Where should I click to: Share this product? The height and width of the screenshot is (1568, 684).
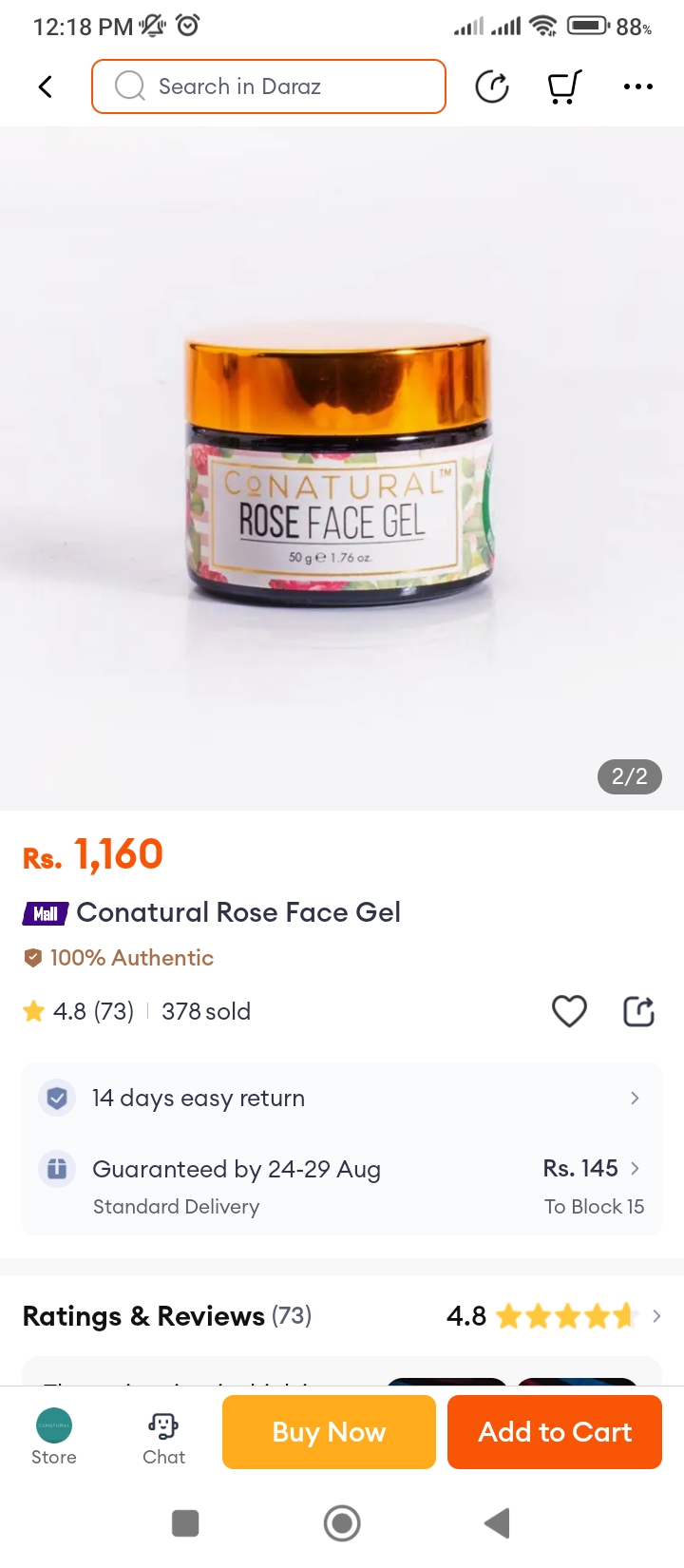coord(638,1011)
